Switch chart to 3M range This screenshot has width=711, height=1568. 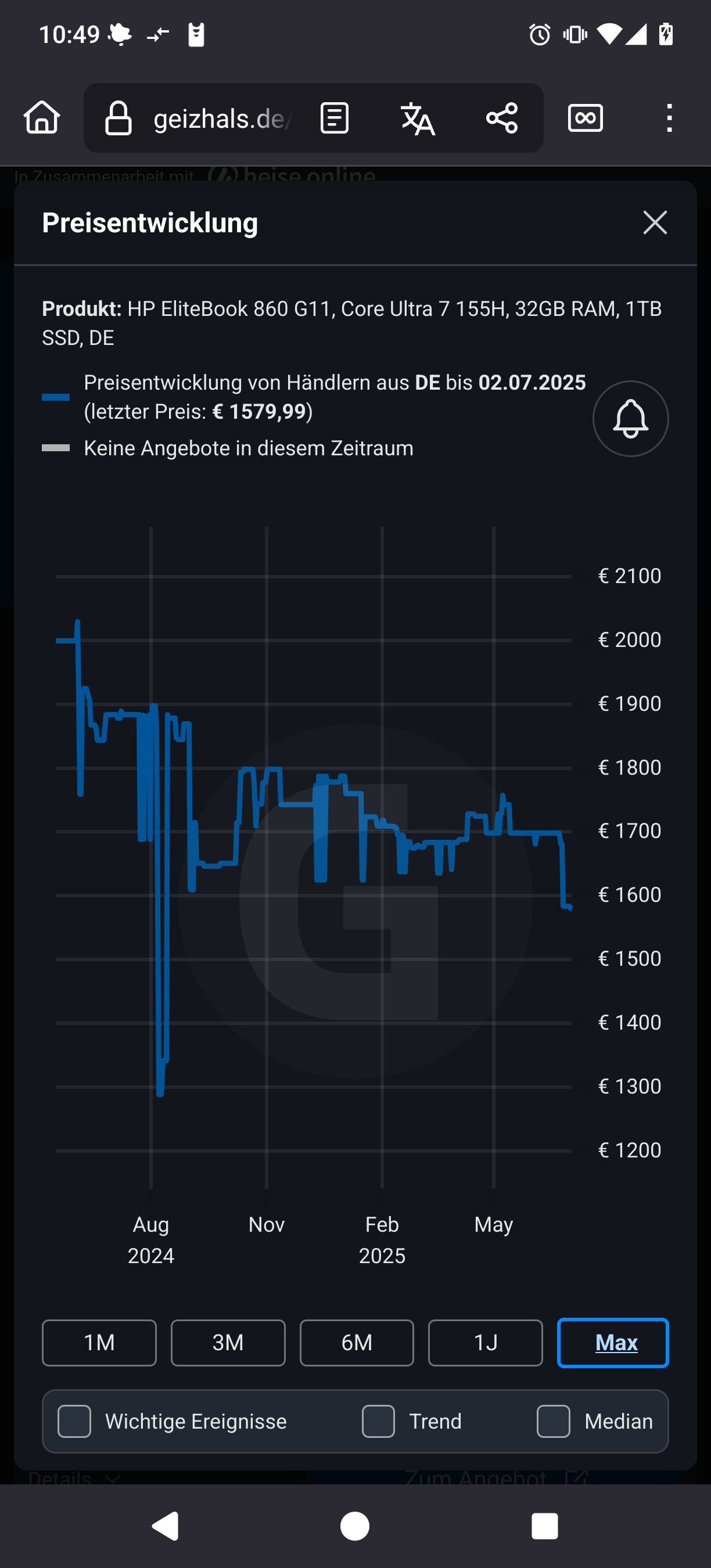(228, 1343)
